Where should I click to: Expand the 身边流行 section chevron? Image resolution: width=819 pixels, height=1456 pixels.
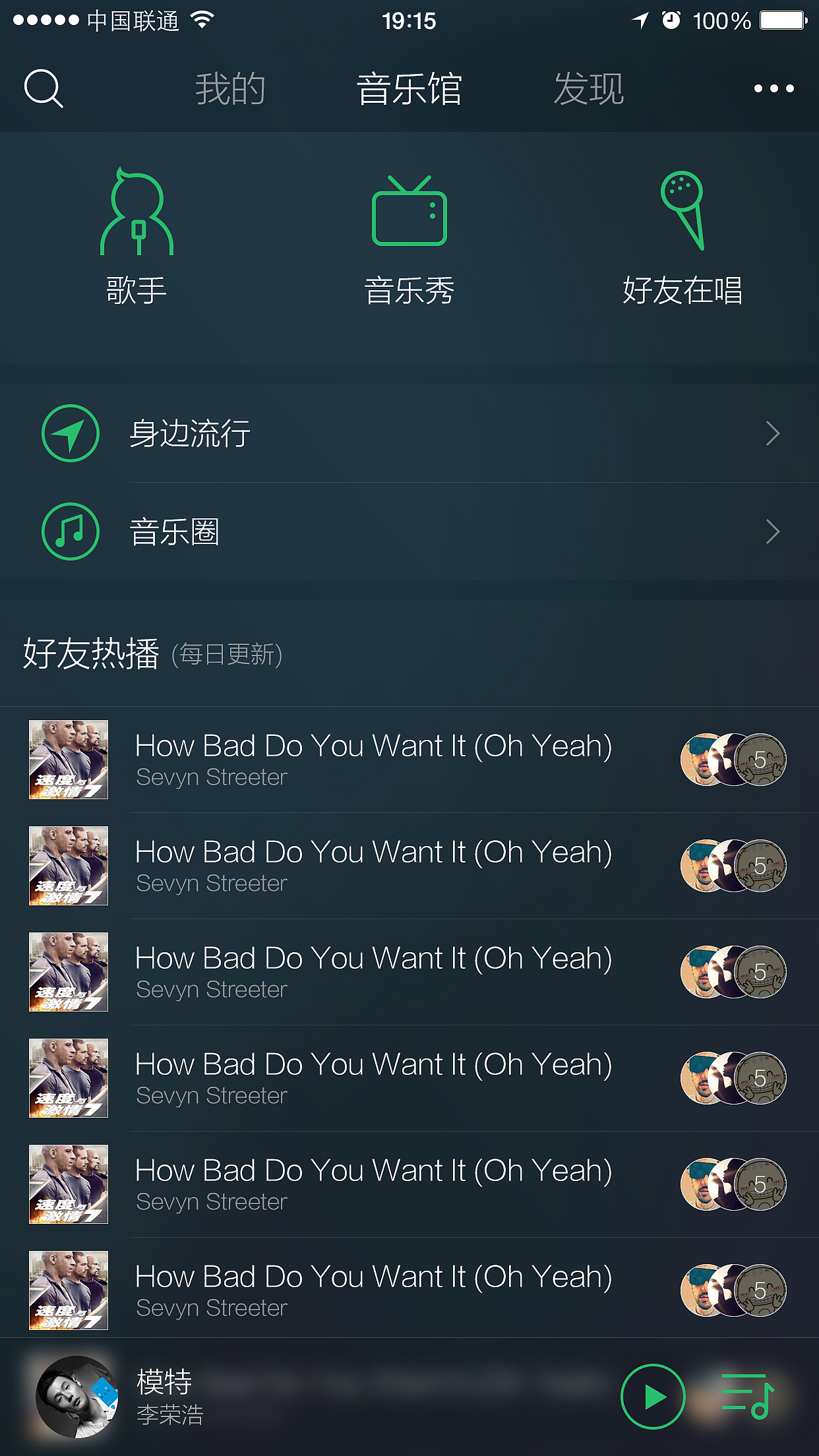click(x=774, y=434)
